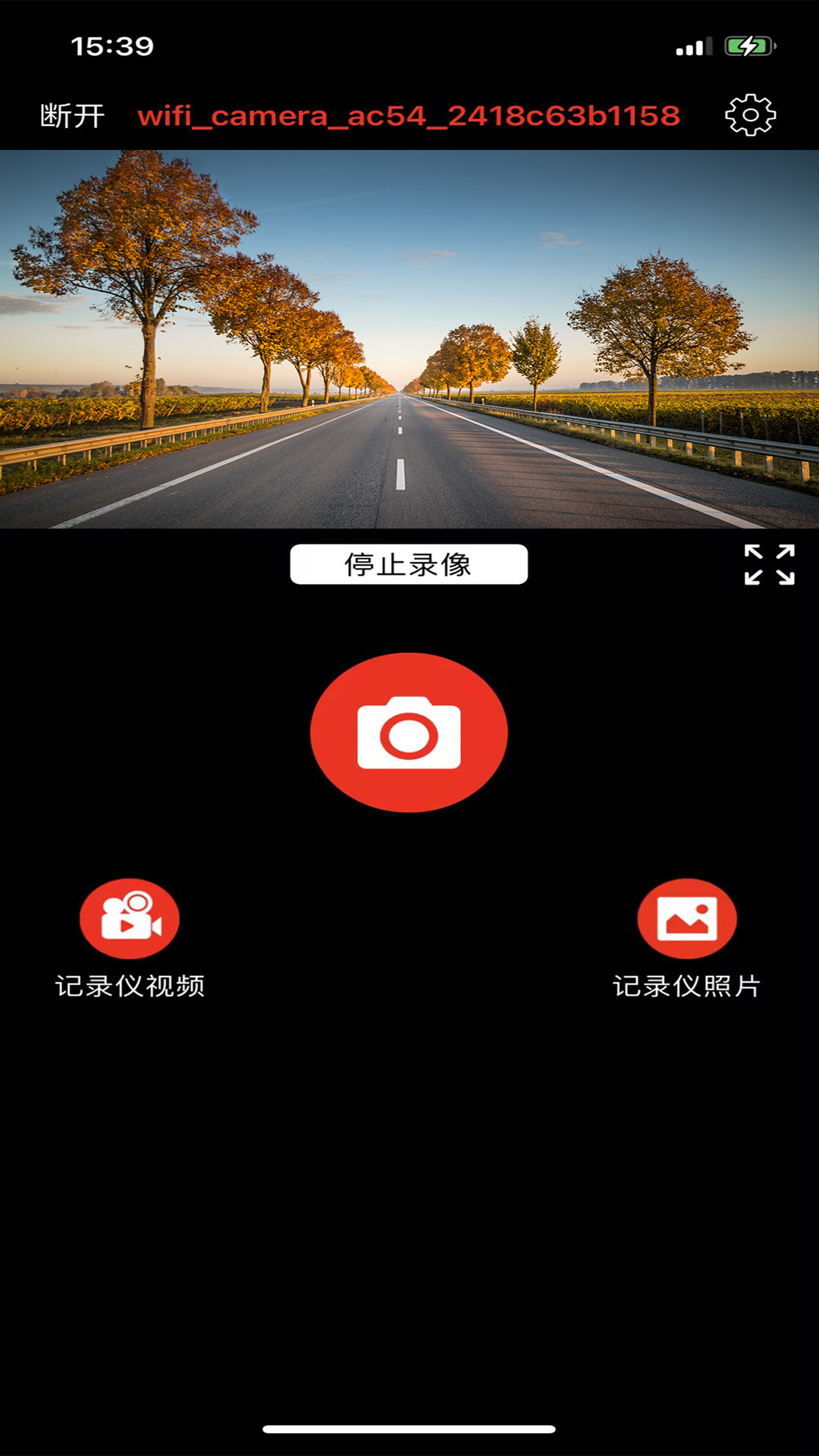This screenshot has width=819, height=1456.
Task: Tap 断开 to disconnect the camera
Action: pyautogui.click(x=72, y=116)
